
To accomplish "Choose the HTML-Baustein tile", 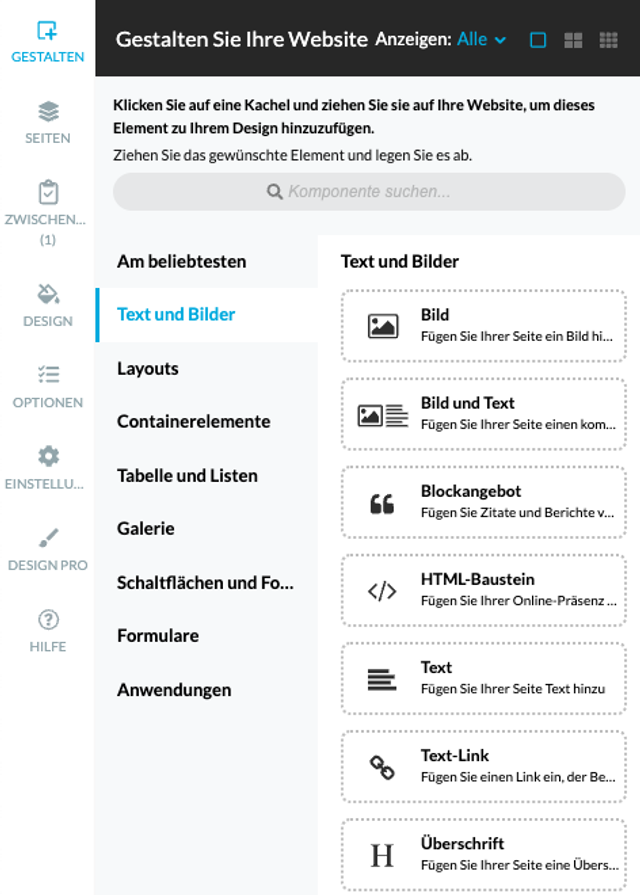I will click(484, 590).
